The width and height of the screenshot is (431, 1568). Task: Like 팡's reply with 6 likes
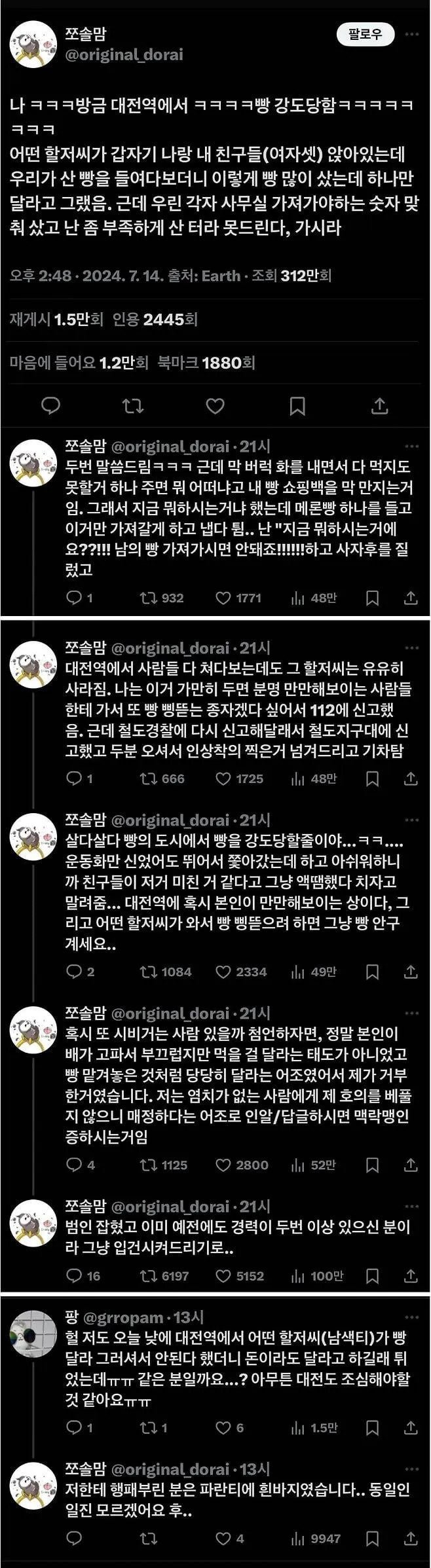coord(223,1427)
